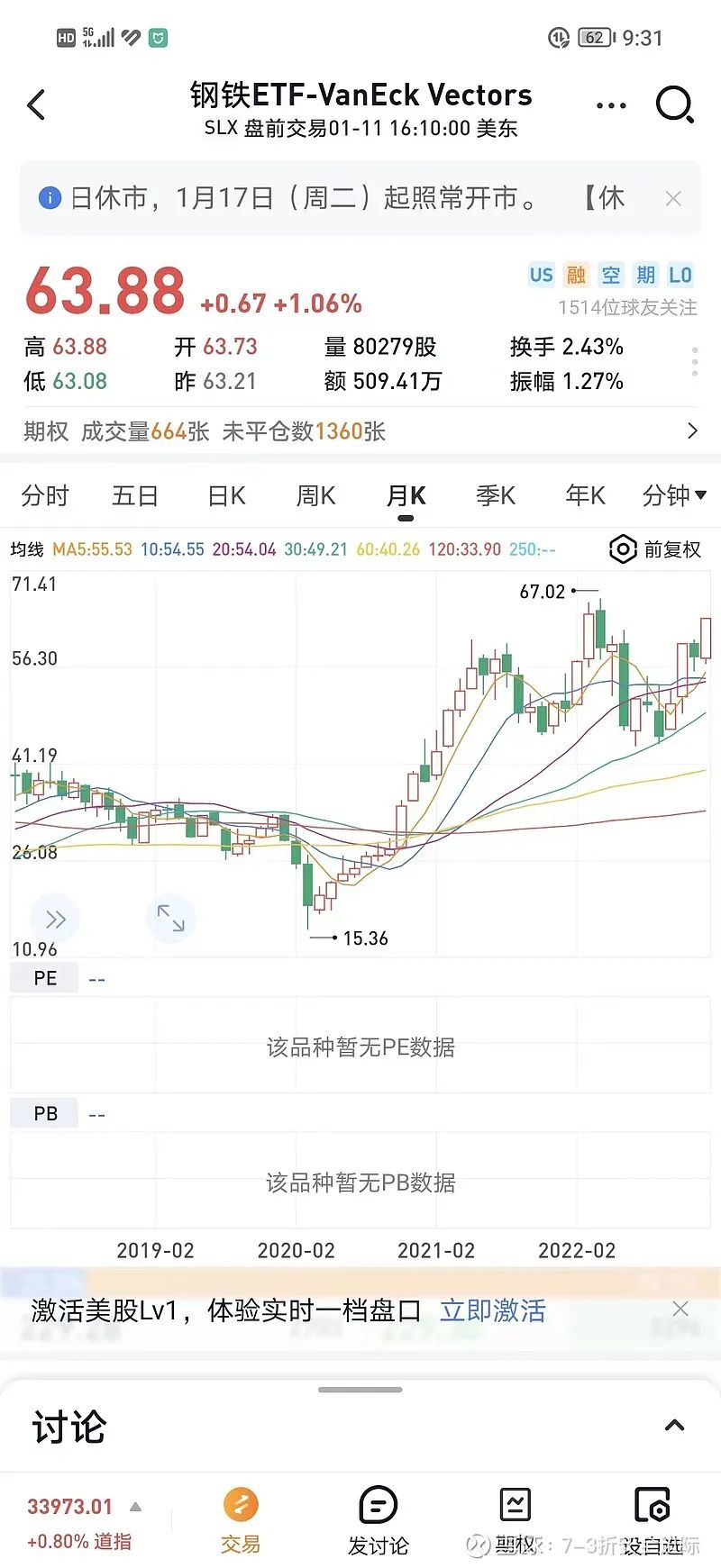
Task: Switch to the 分时 chart tab
Action: (45, 495)
